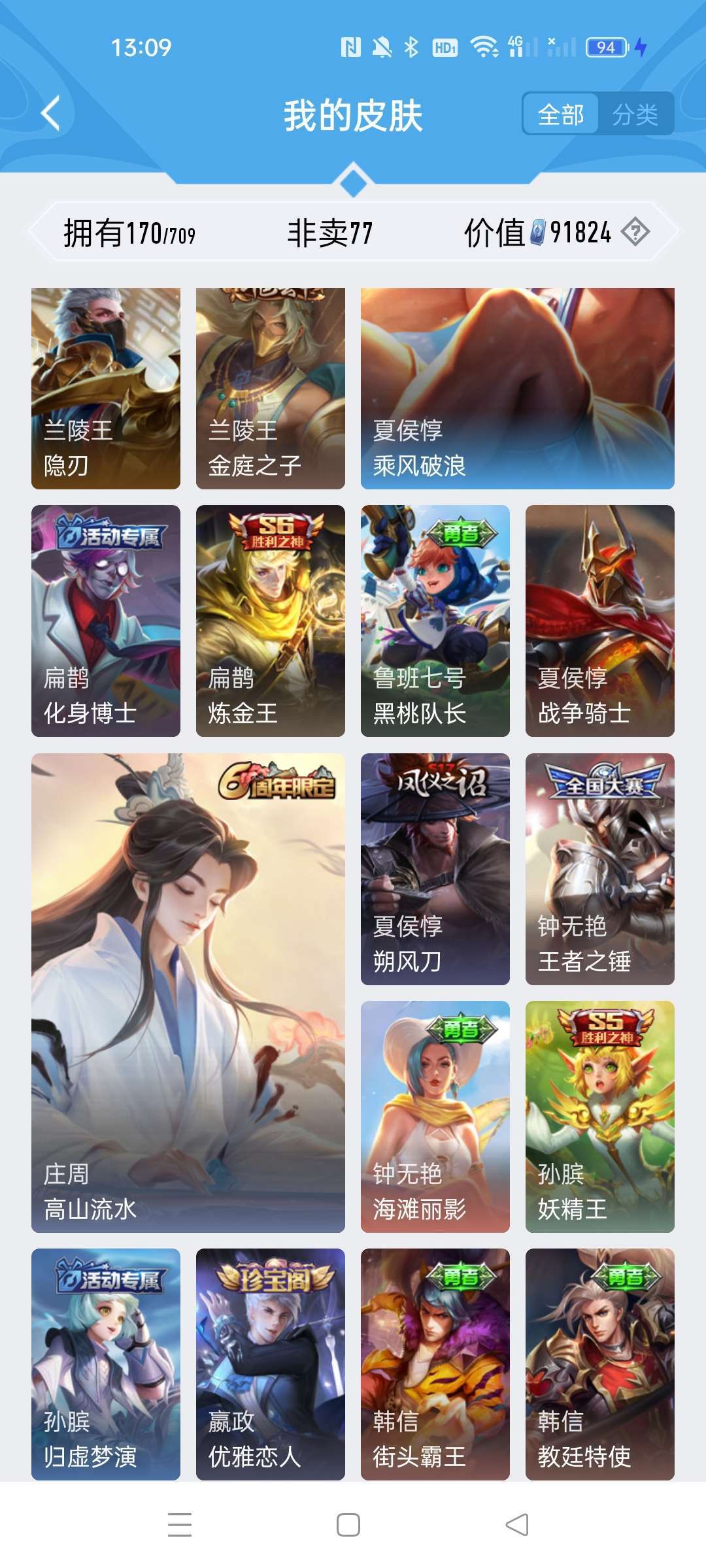View 庄周 高山流水 skin card

pos(188,992)
